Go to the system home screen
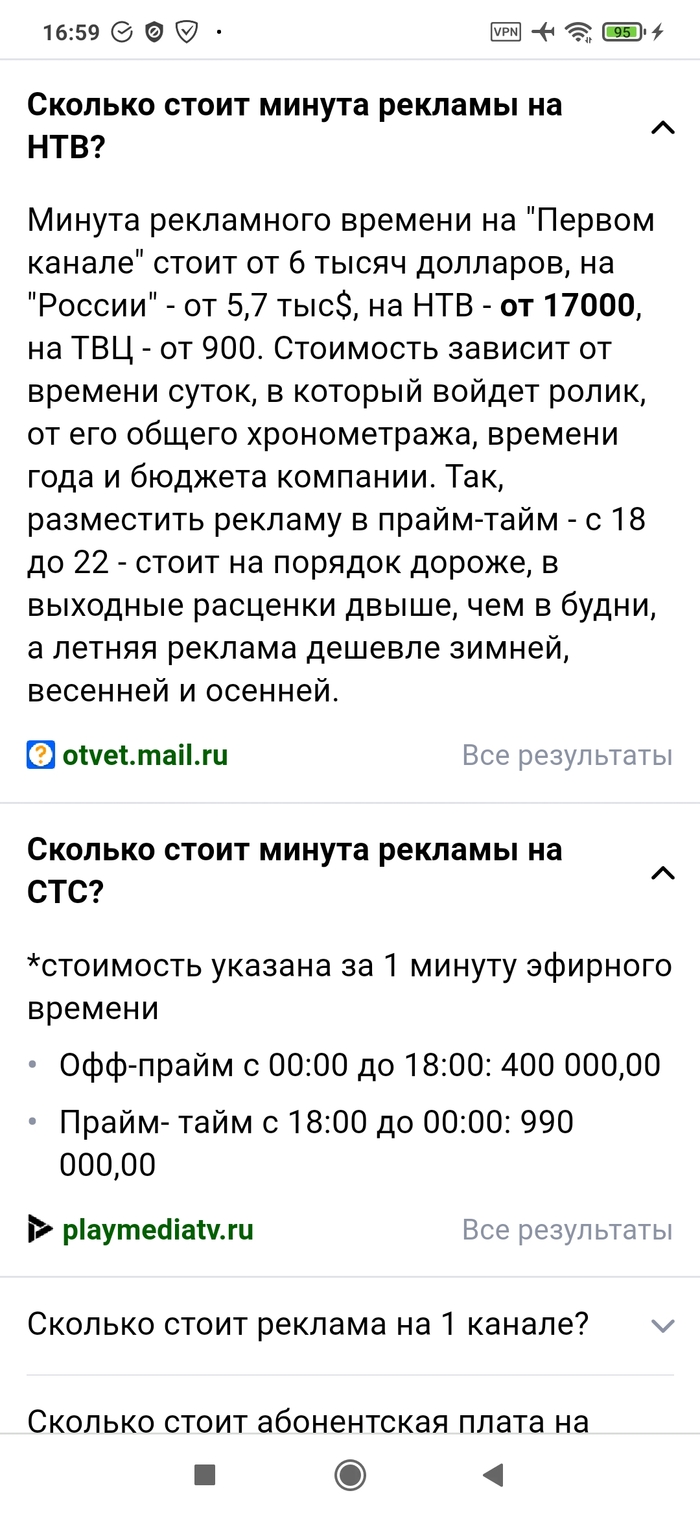 pyautogui.click(x=350, y=1474)
